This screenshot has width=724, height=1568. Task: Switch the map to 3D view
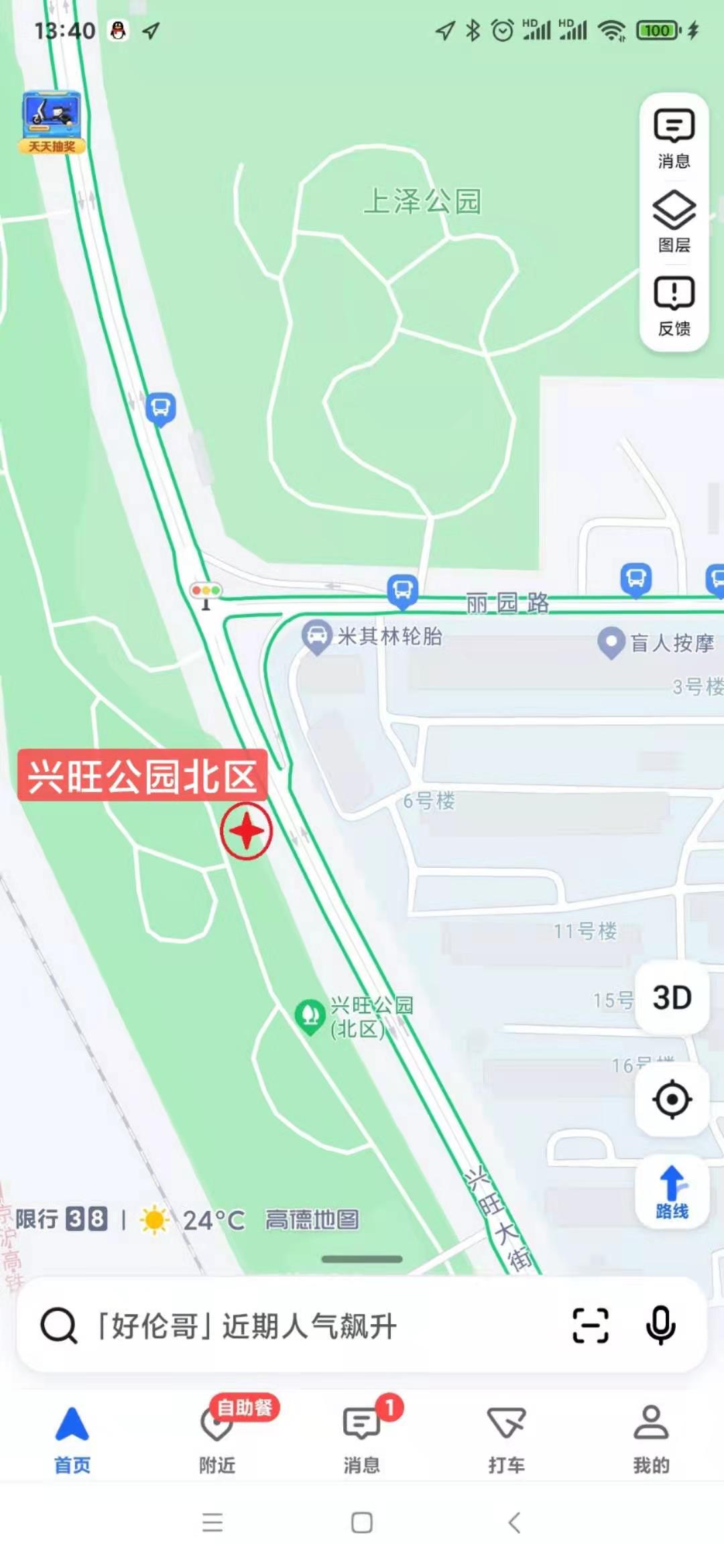(x=672, y=998)
